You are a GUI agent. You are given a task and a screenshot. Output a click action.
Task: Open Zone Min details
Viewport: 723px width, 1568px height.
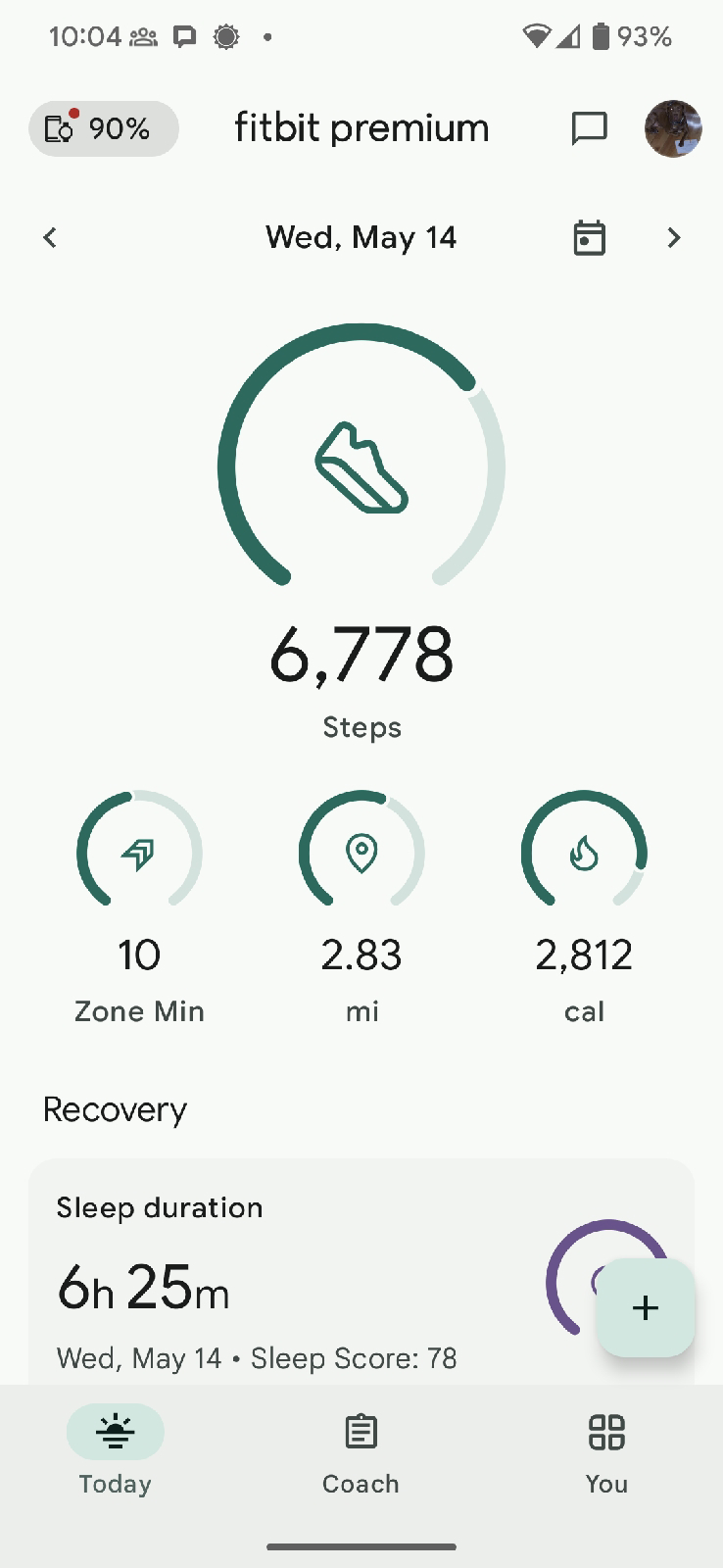tap(139, 907)
